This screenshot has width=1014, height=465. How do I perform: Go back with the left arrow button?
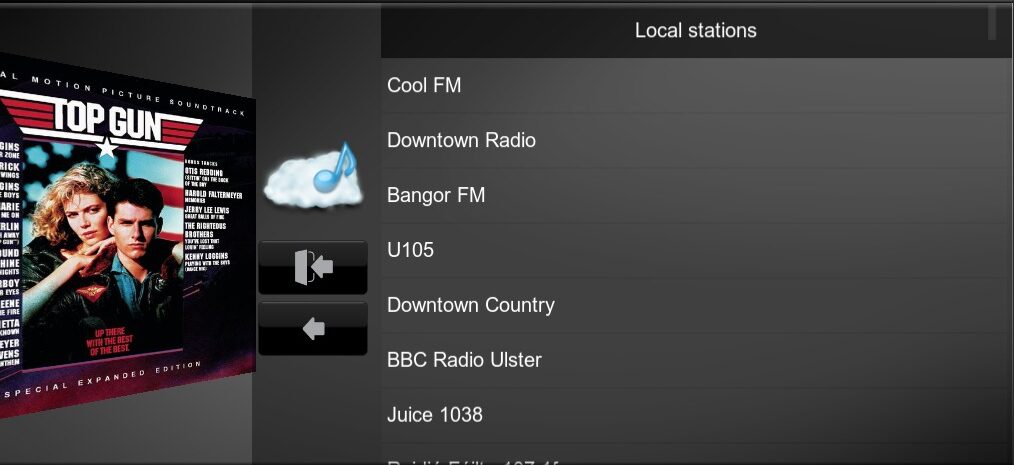(313, 328)
